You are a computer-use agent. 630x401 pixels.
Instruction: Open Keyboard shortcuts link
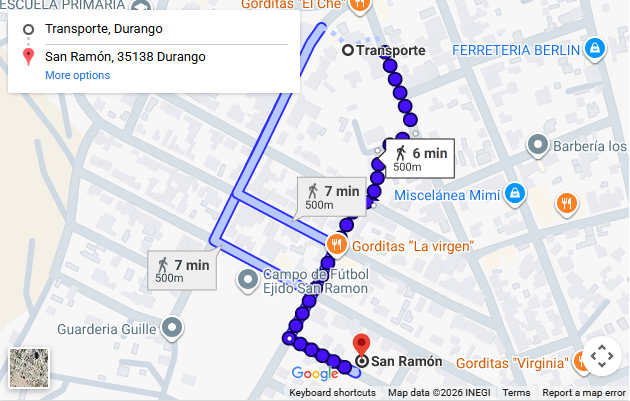click(332, 393)
